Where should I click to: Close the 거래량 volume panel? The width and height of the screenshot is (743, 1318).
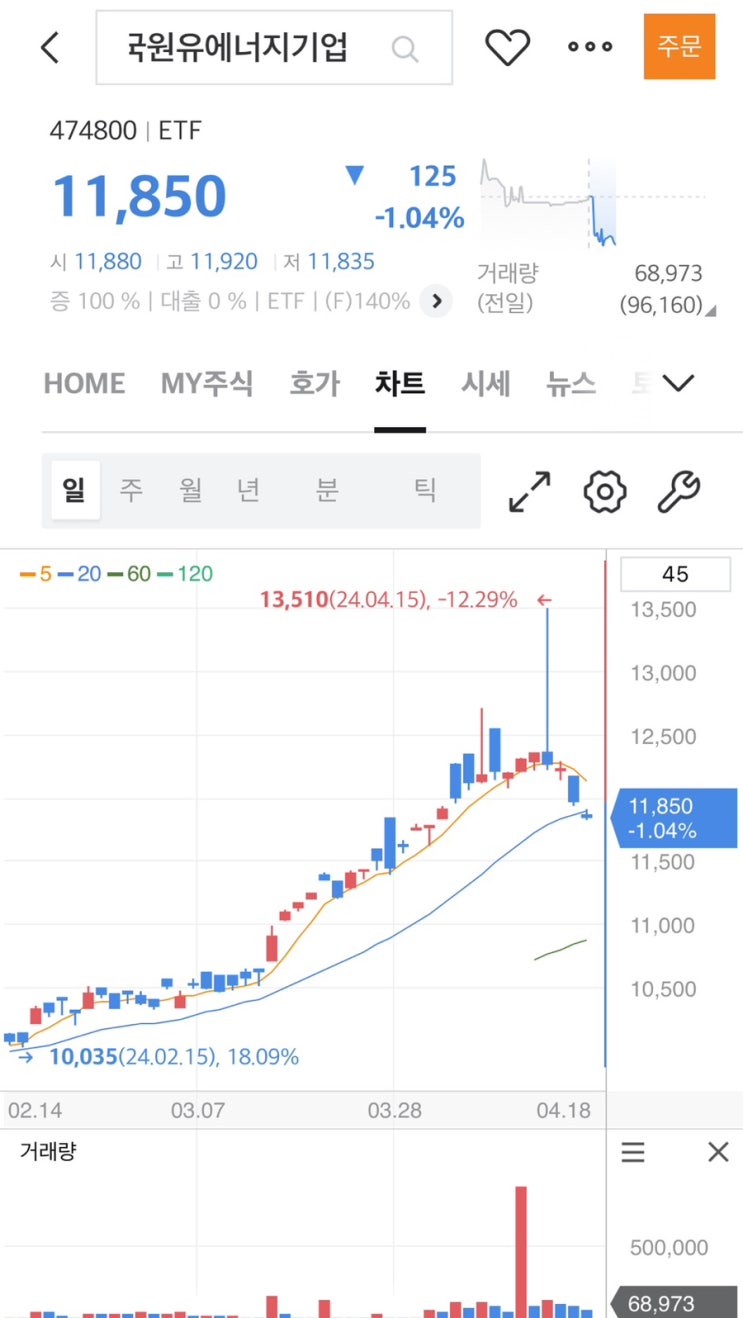click(718, 1153)
